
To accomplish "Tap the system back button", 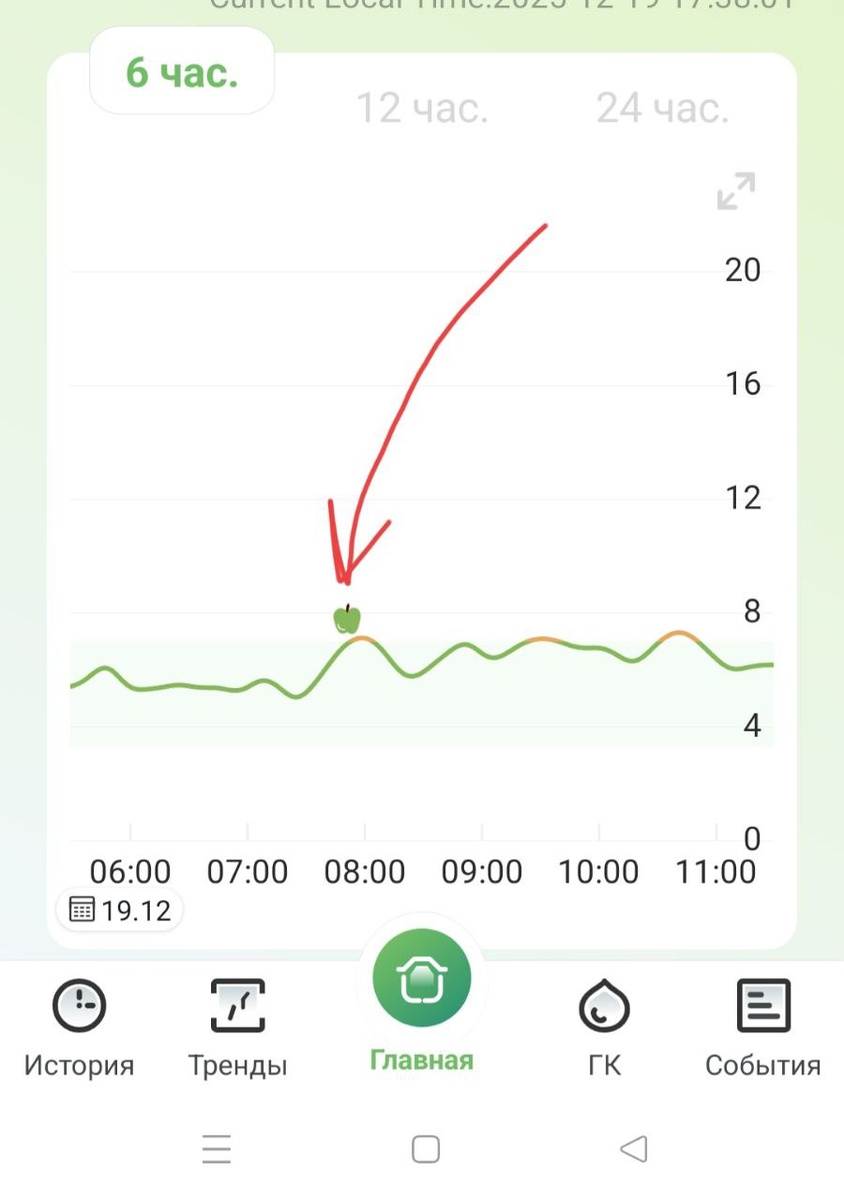I will tap(634, 1150).
